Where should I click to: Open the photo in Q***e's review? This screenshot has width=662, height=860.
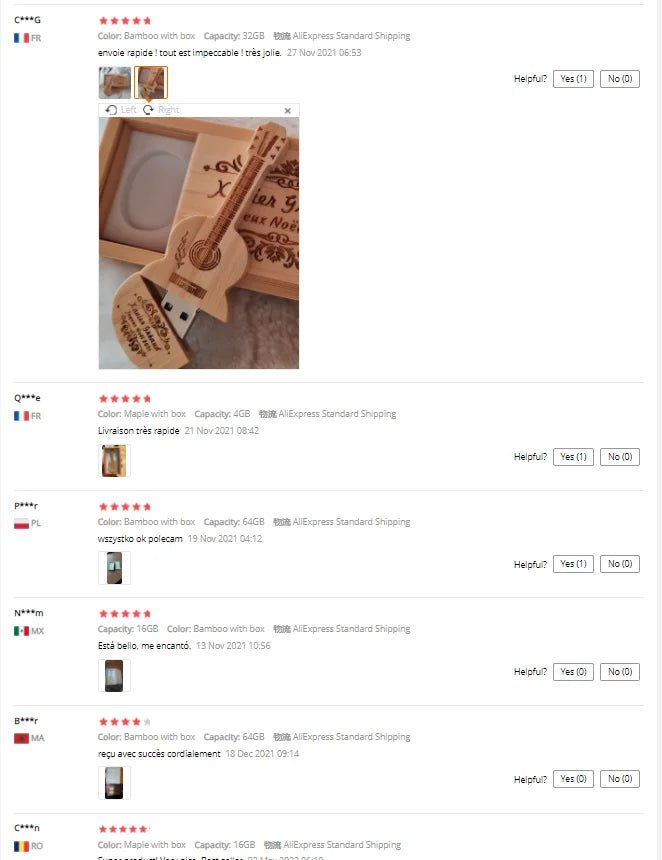click(115, 460)
